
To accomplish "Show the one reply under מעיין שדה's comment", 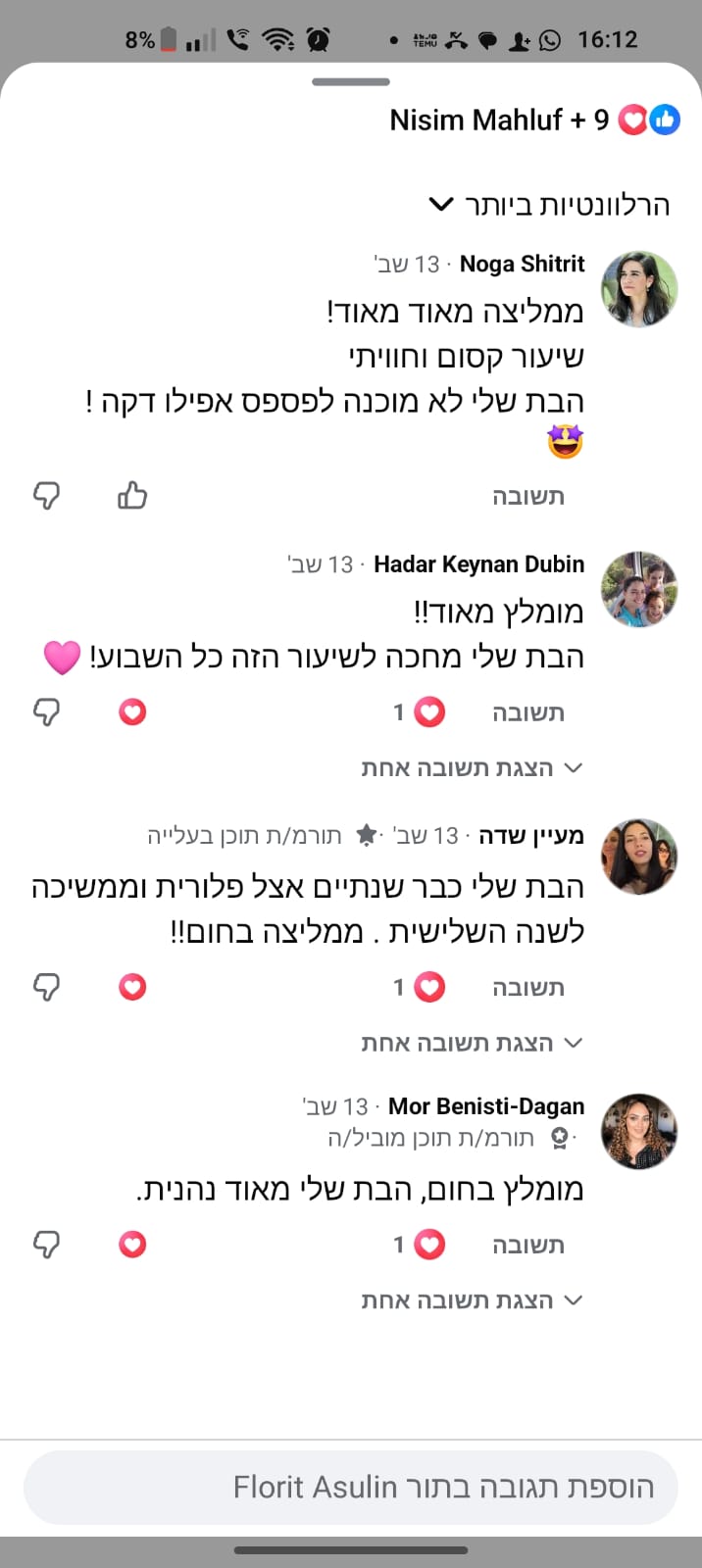I will (x=471, y=1044).
